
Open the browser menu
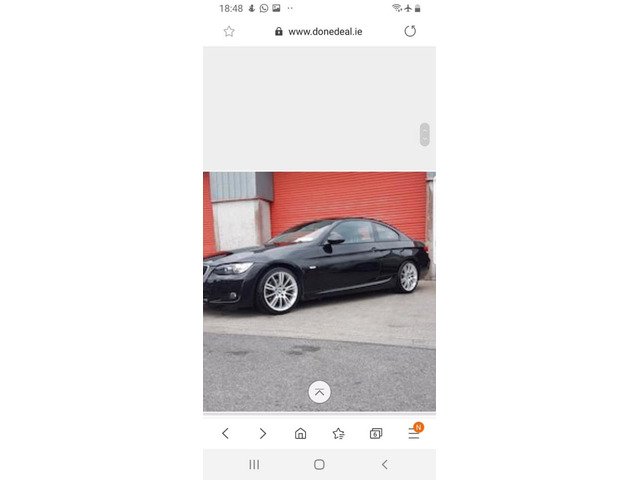413,433
